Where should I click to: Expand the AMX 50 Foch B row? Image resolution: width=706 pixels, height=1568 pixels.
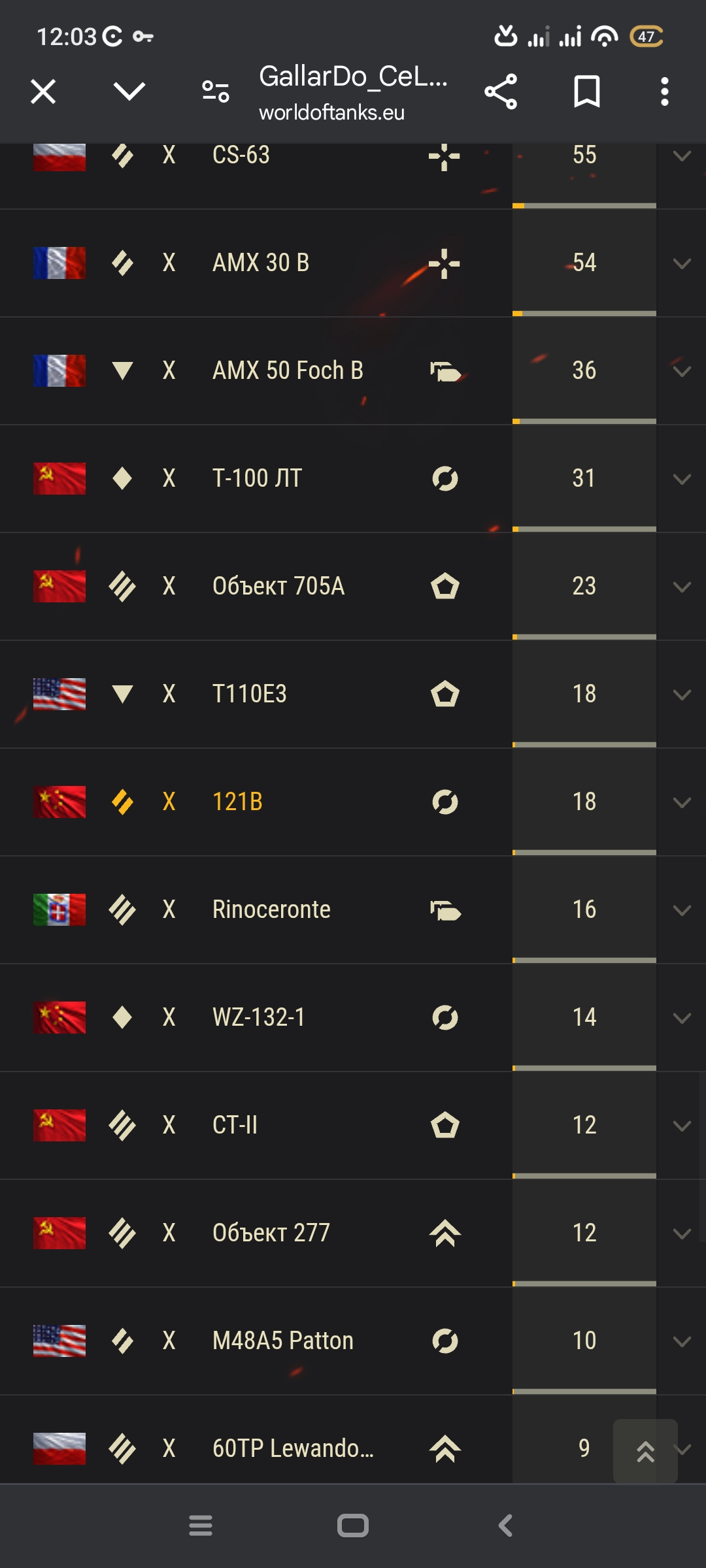[682, 371]
